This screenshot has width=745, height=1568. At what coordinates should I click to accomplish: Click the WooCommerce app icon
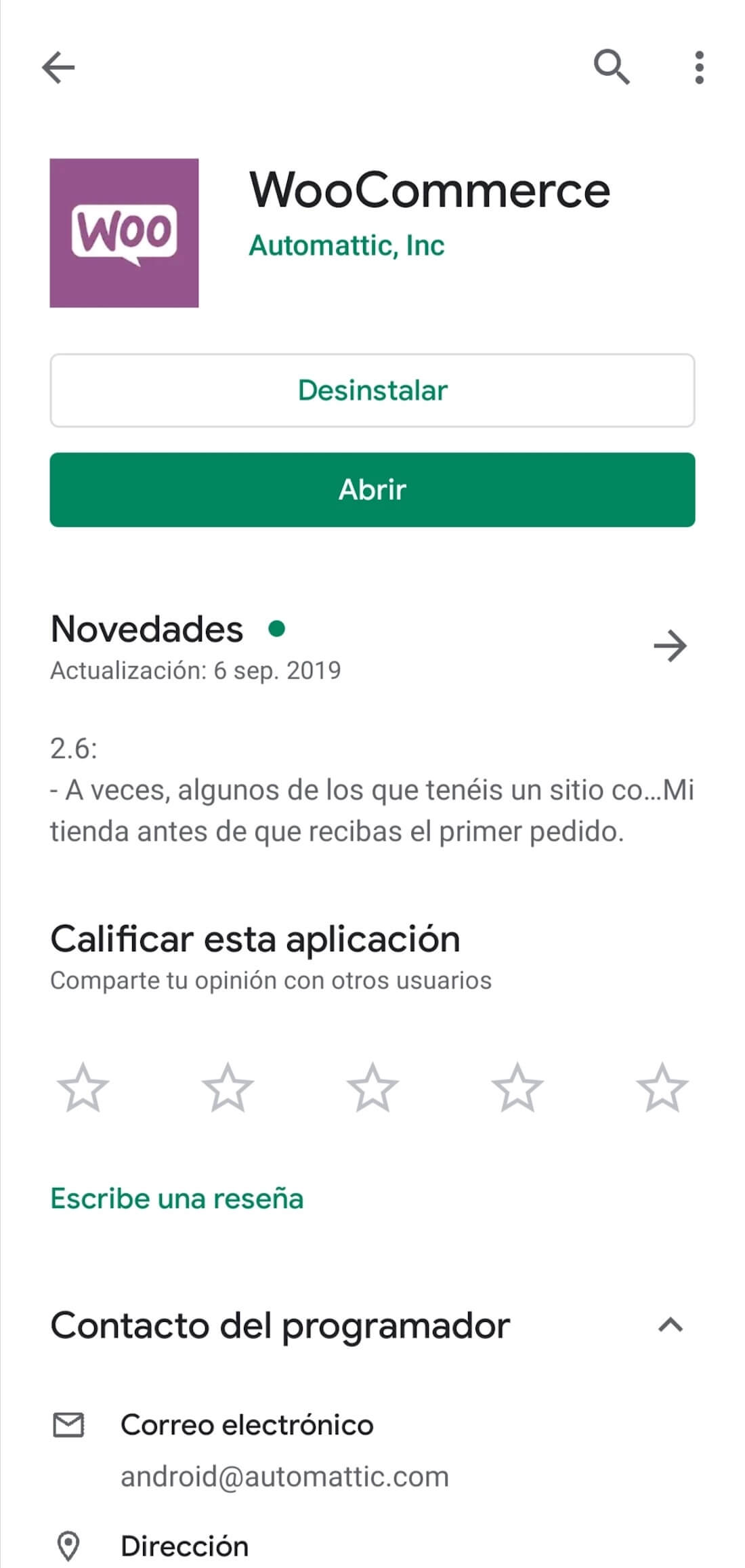125,230
